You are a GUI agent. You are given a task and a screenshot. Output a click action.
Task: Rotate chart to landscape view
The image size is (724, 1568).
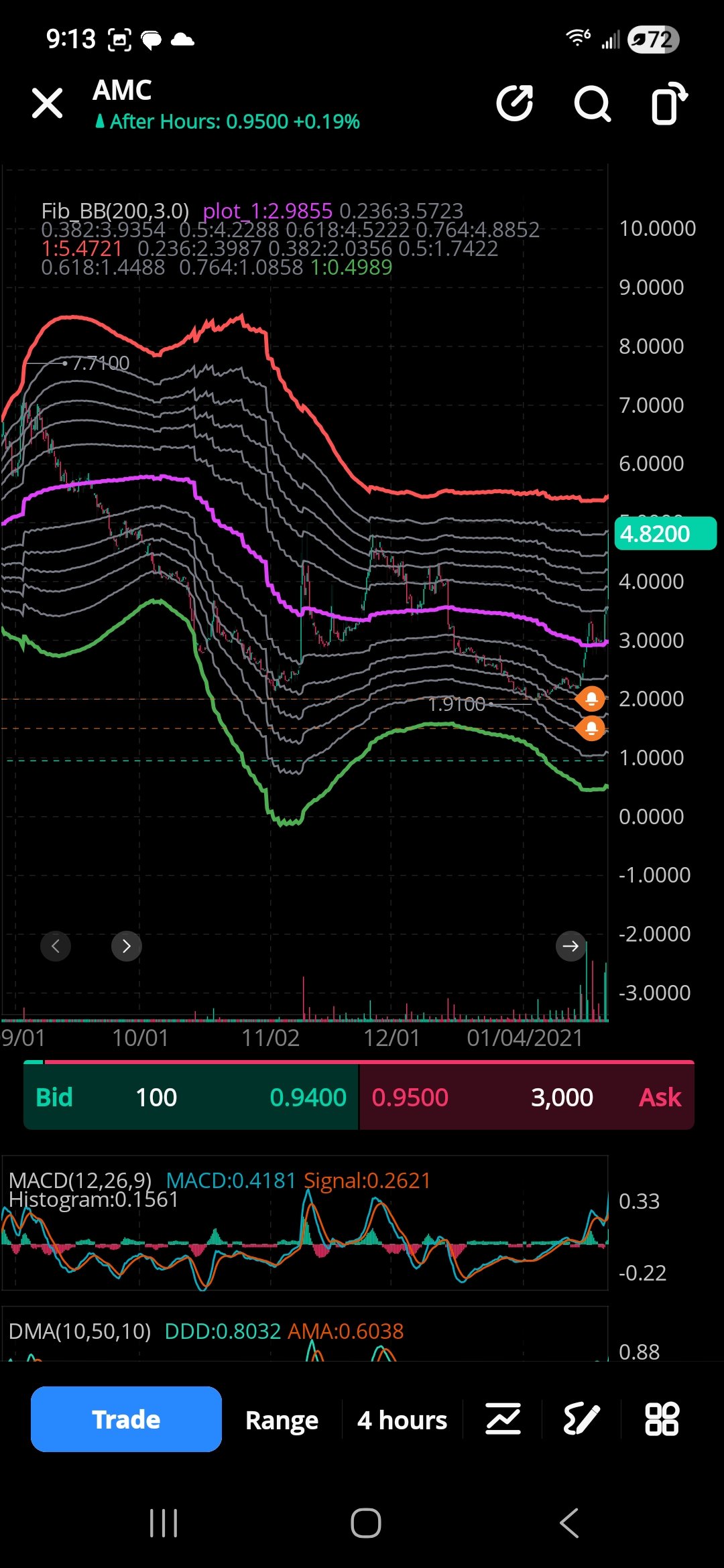(x=669, y=104)
